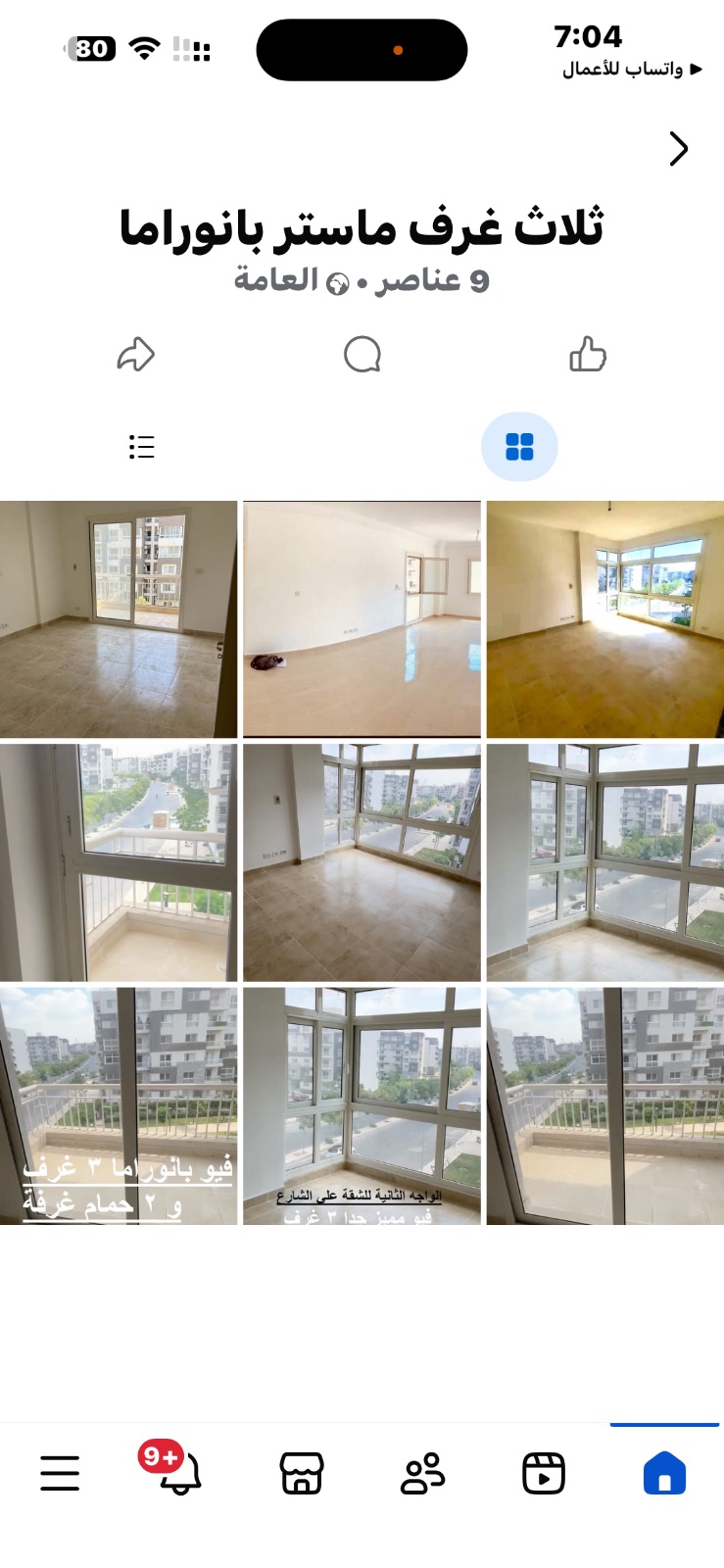Go back using the top arrow
The height and width of the screenshot is (1568, 724).
tap(678, 149)
